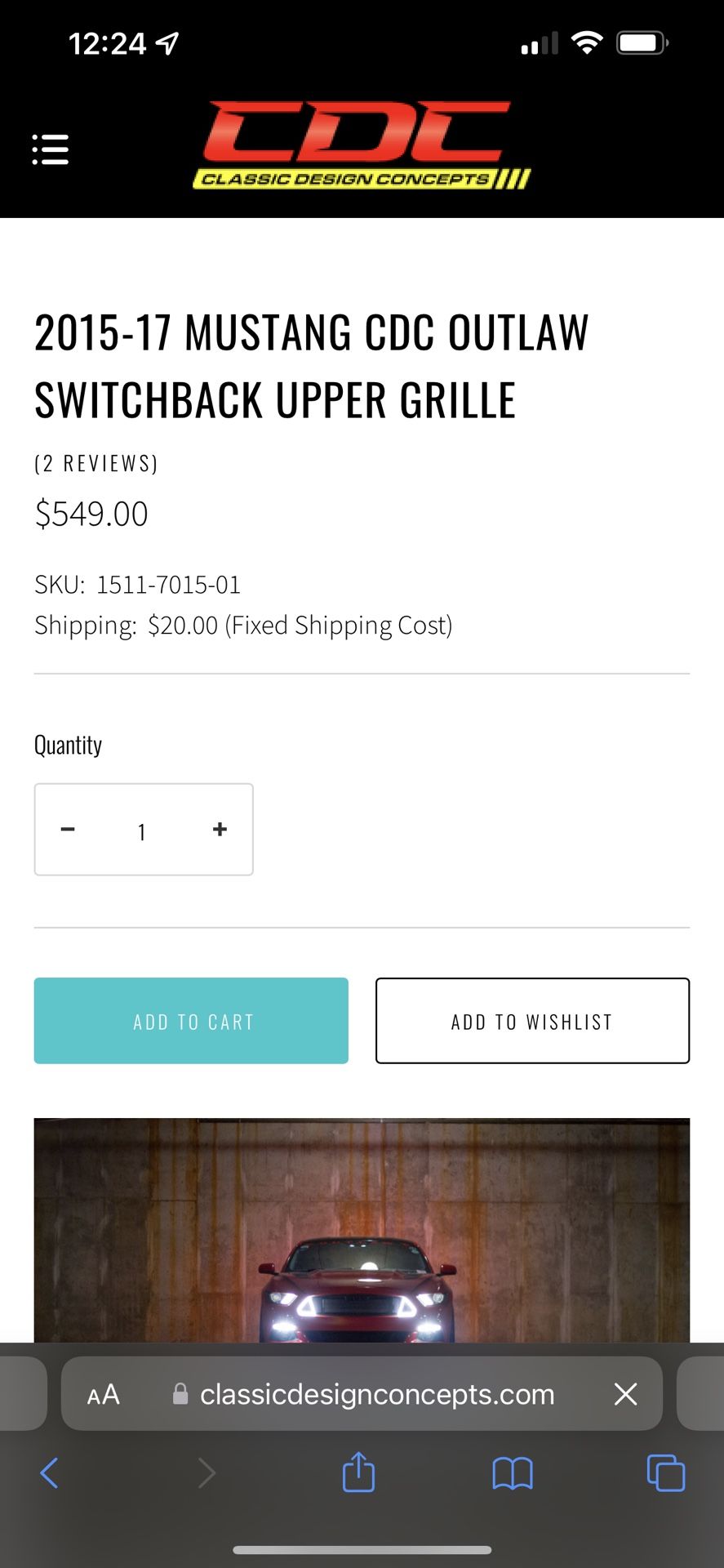Tap the quantity number field

tap(142, 831)
